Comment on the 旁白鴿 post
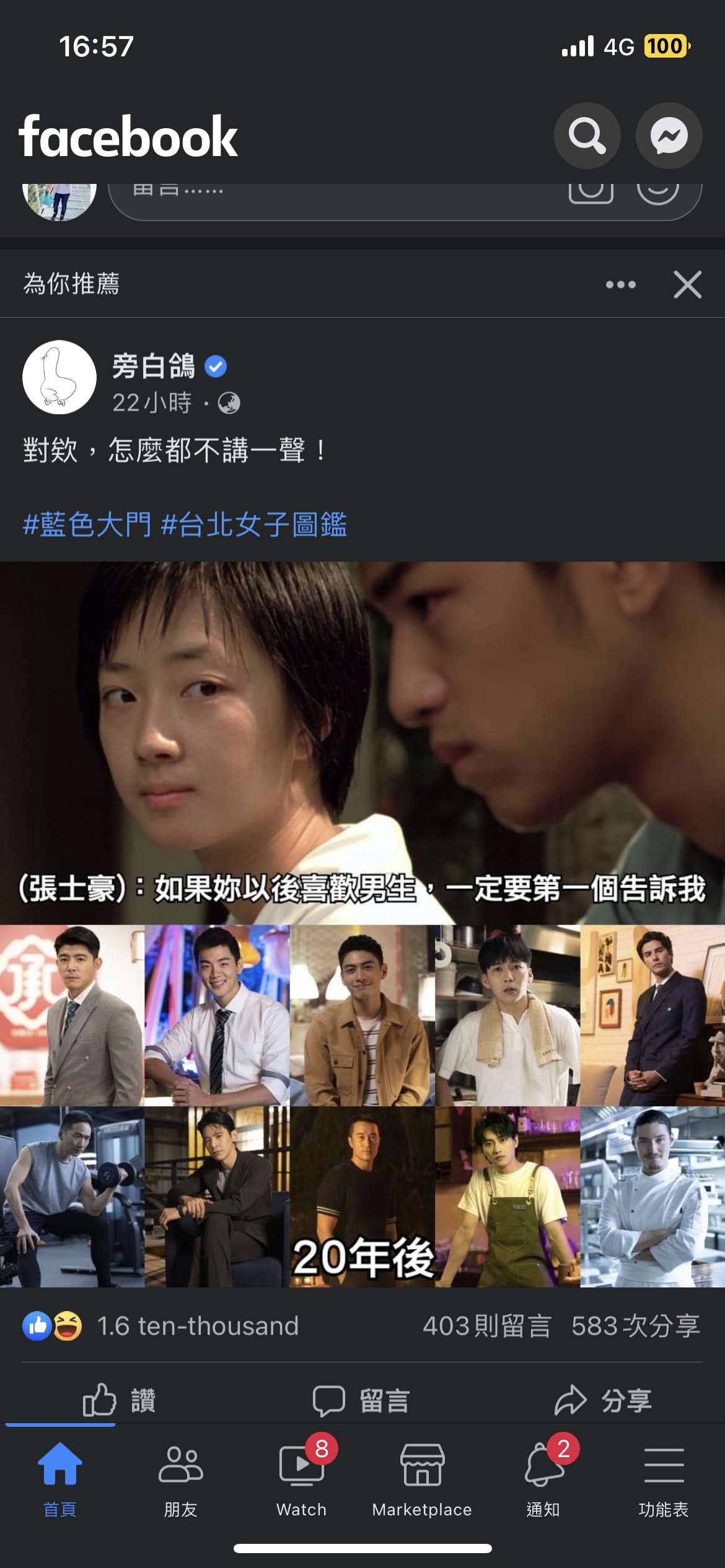The height and width of the screenshot is (1568, 725). click(361, 1400)
